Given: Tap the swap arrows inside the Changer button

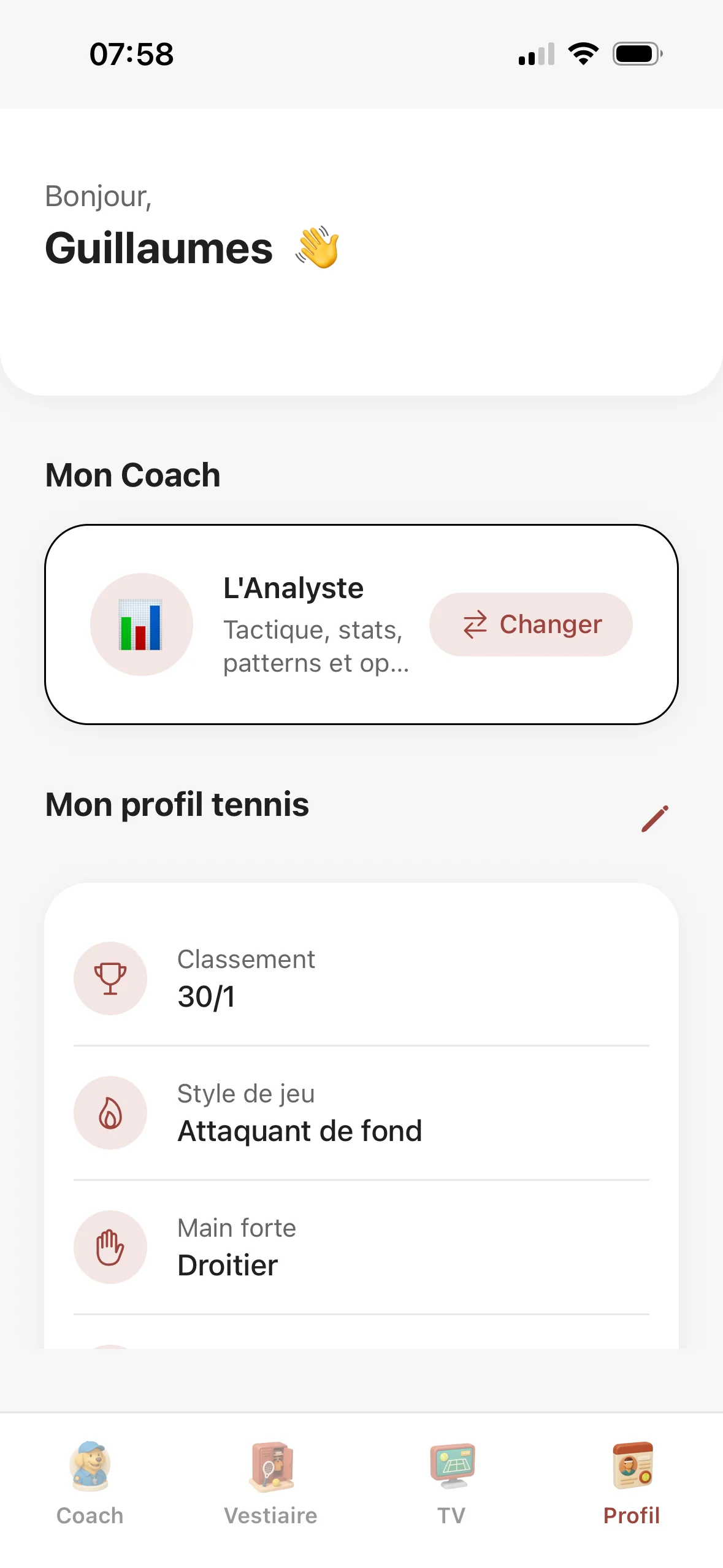Looking at the screenshot, I should pyautogui.click(x=475, y=624).
